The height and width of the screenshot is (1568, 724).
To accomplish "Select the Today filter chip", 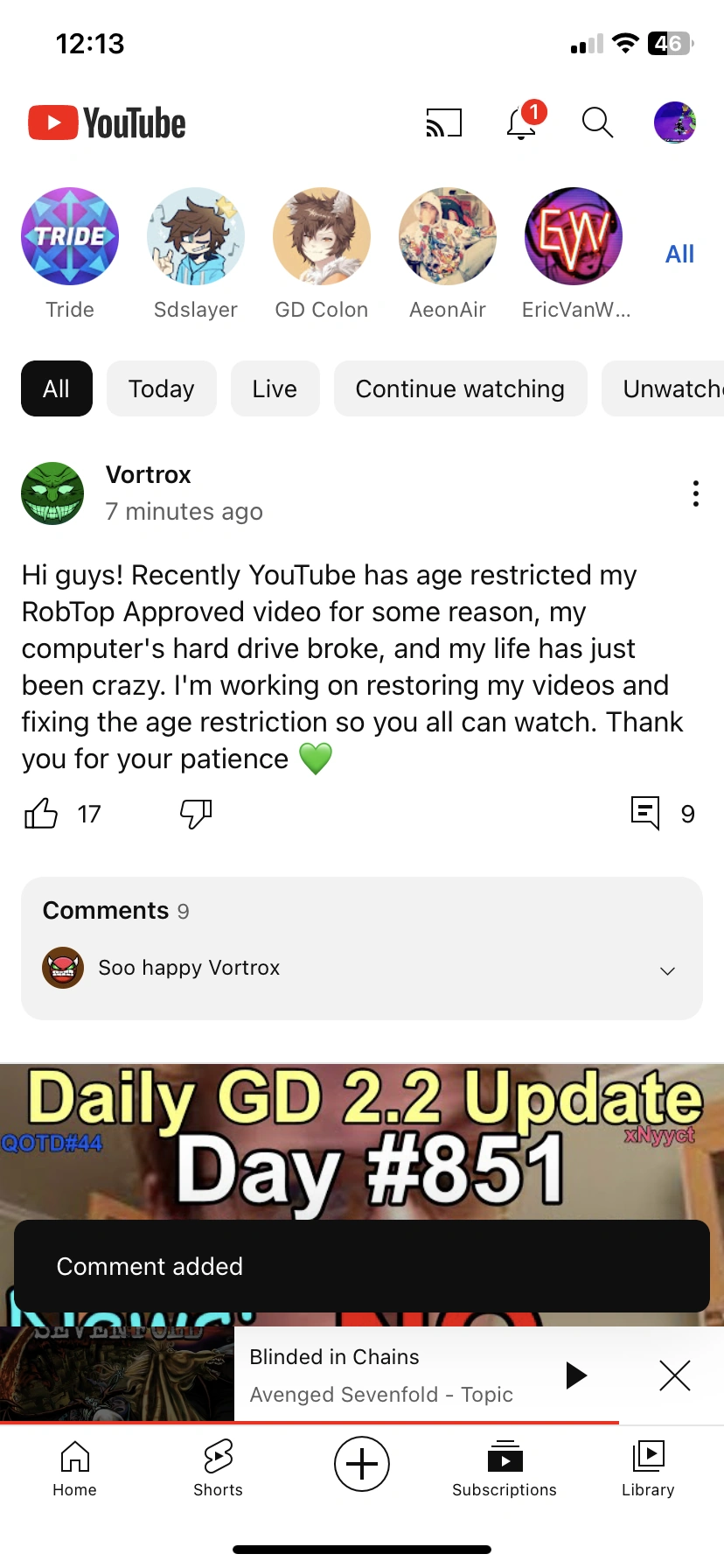I will [161, 388].
